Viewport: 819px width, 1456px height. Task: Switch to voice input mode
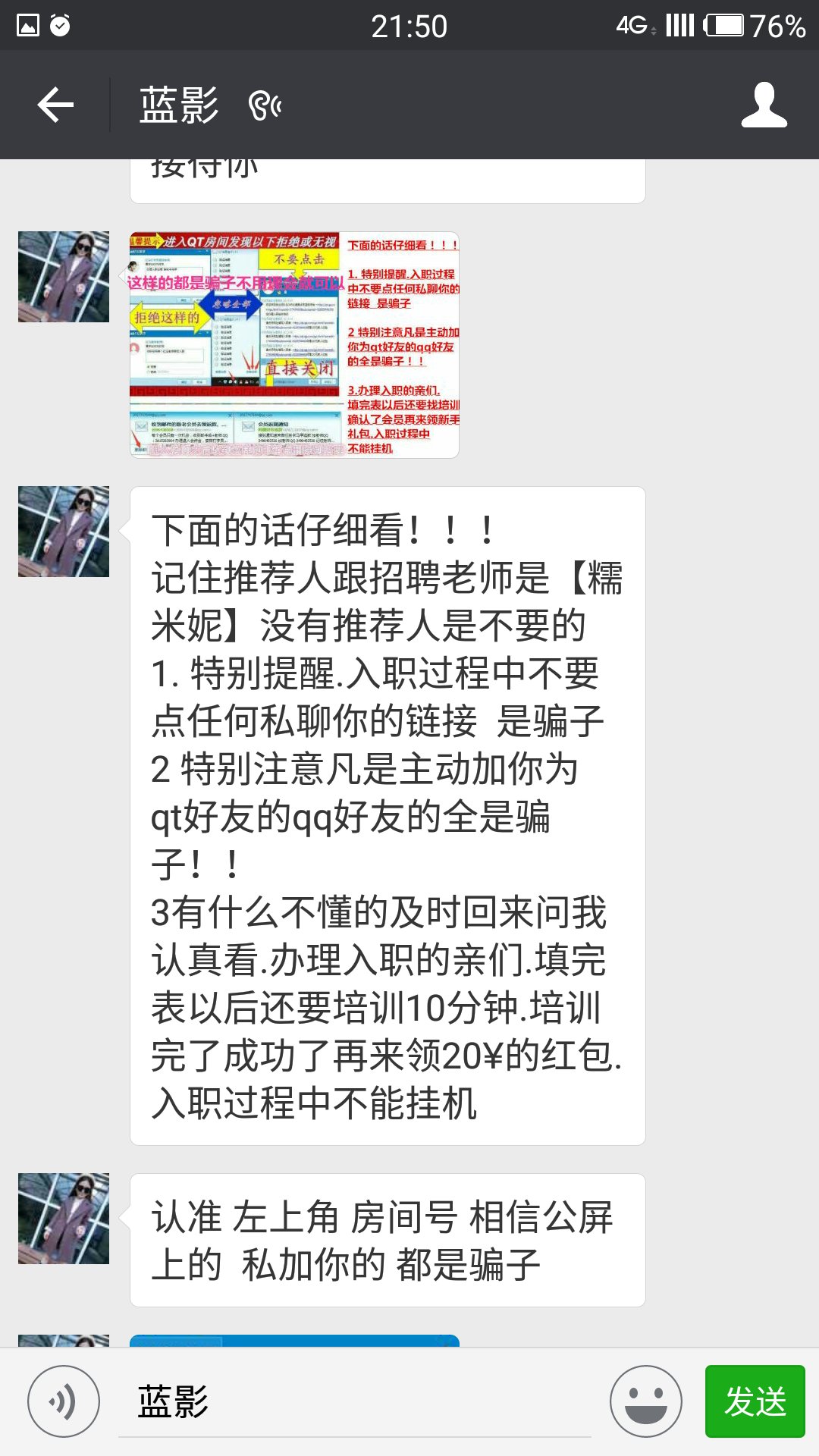[64, 1401]
